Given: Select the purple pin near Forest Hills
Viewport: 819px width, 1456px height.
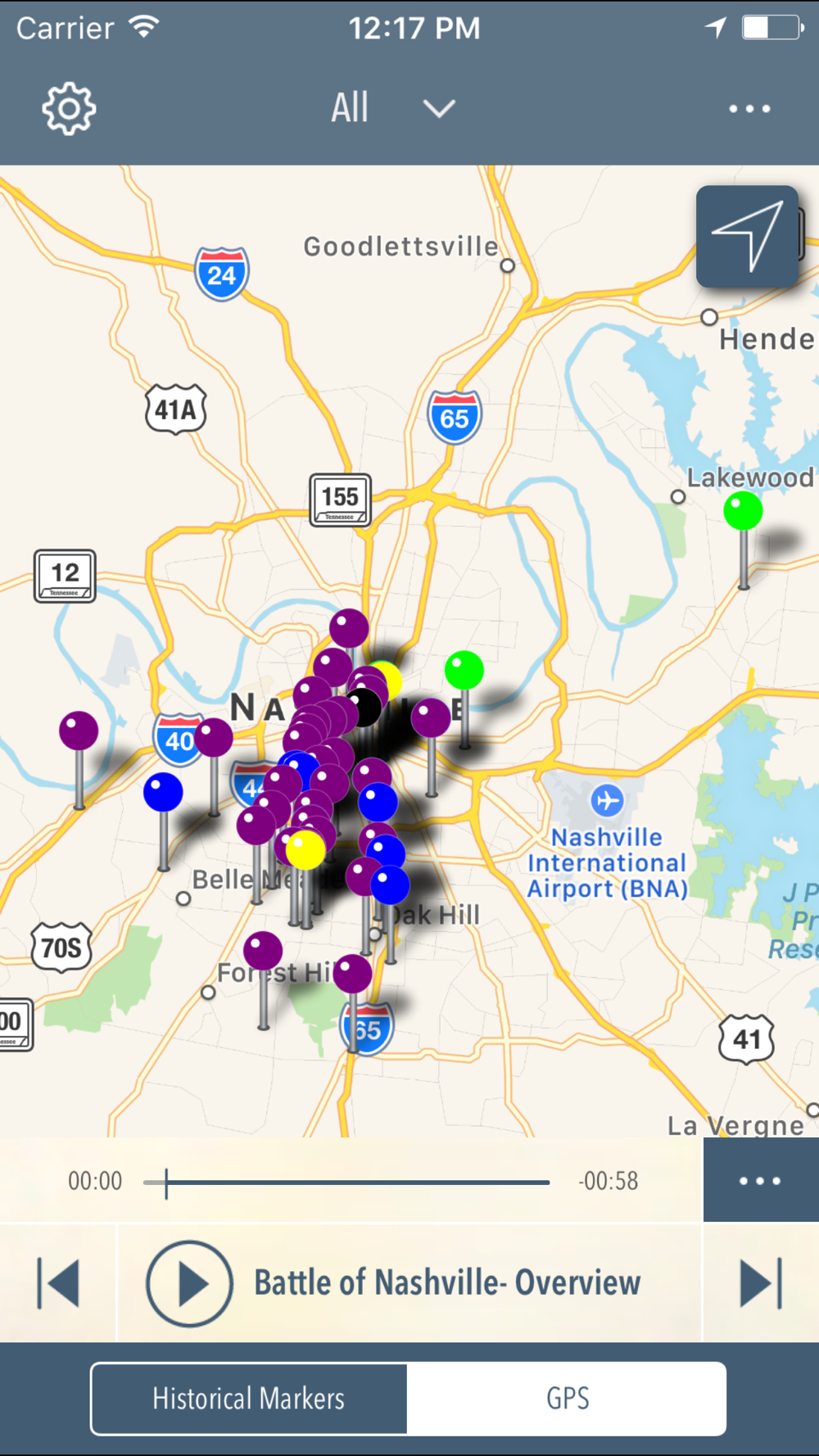Looking at the screenshot, I should coord(263,952).
